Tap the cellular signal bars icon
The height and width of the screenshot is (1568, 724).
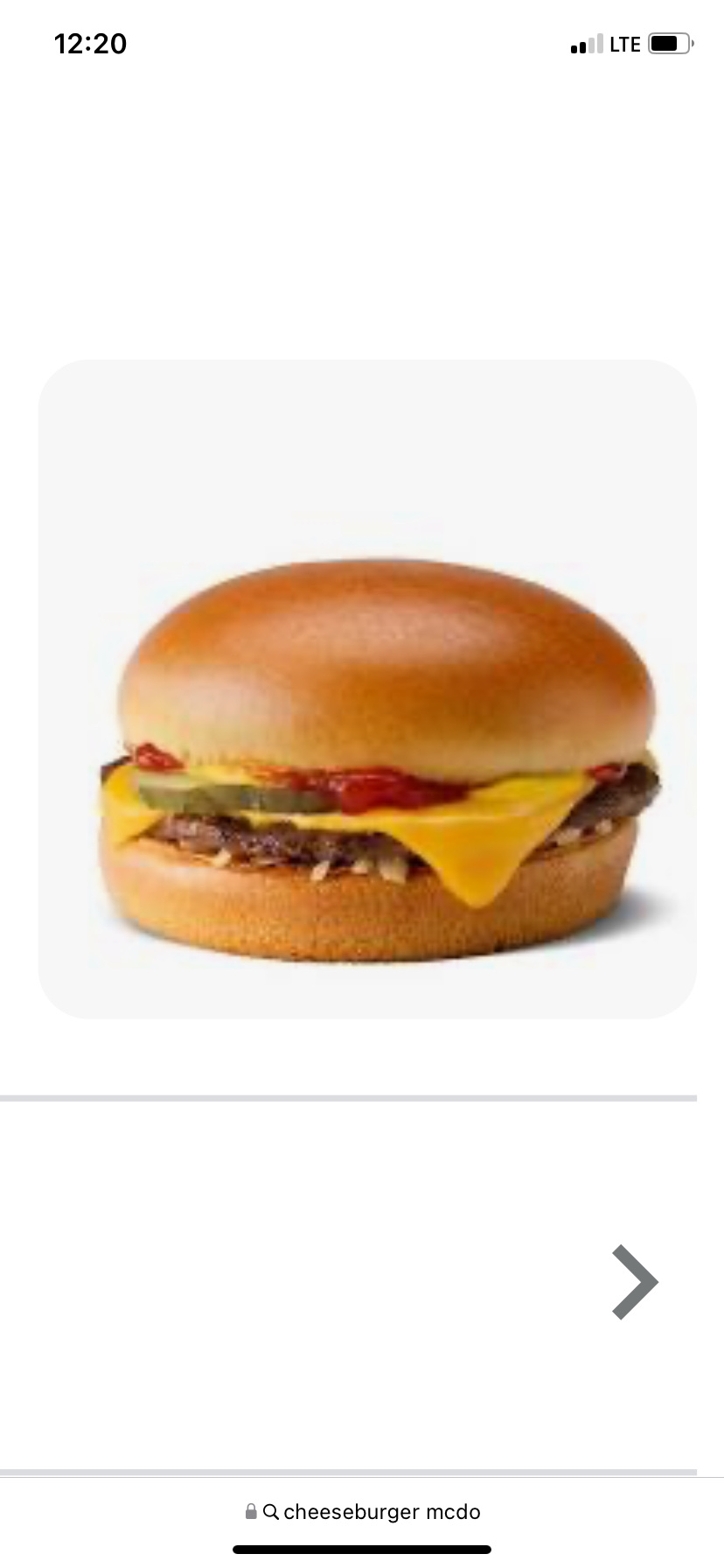(x=587, y=45)
